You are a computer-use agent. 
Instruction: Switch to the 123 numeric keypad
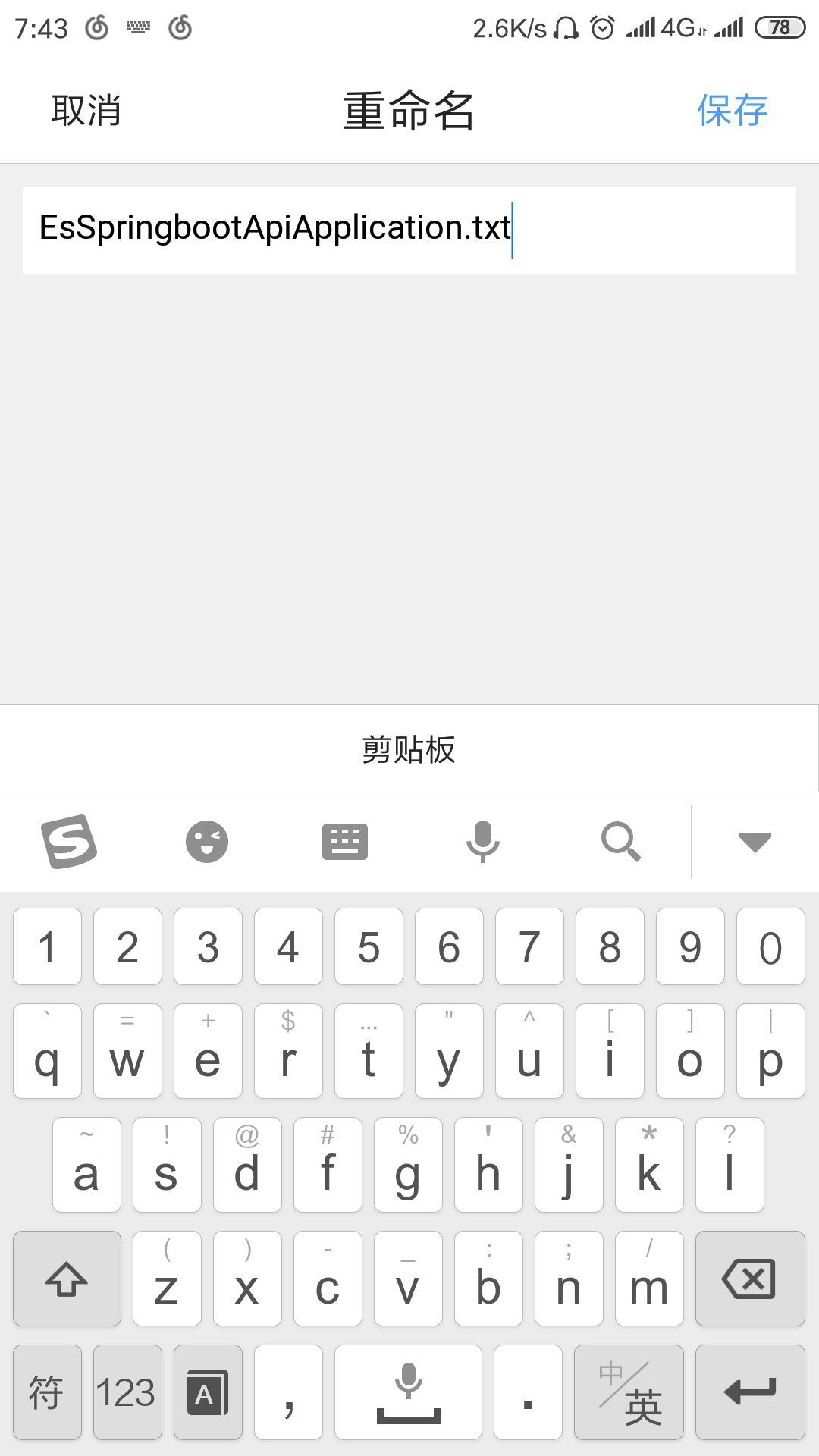point(127,1392)
